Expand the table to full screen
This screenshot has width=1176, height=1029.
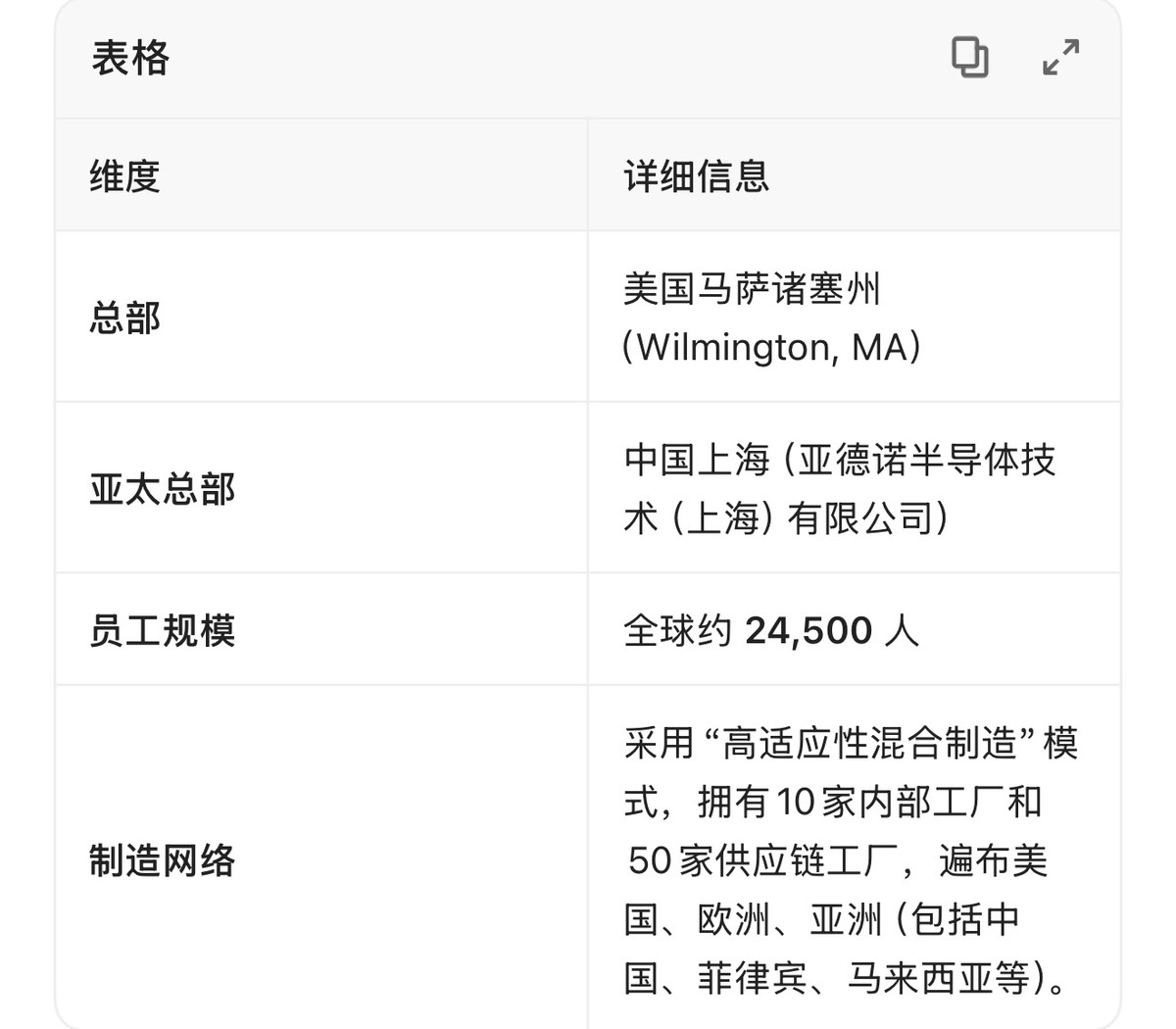[1060, 57]
